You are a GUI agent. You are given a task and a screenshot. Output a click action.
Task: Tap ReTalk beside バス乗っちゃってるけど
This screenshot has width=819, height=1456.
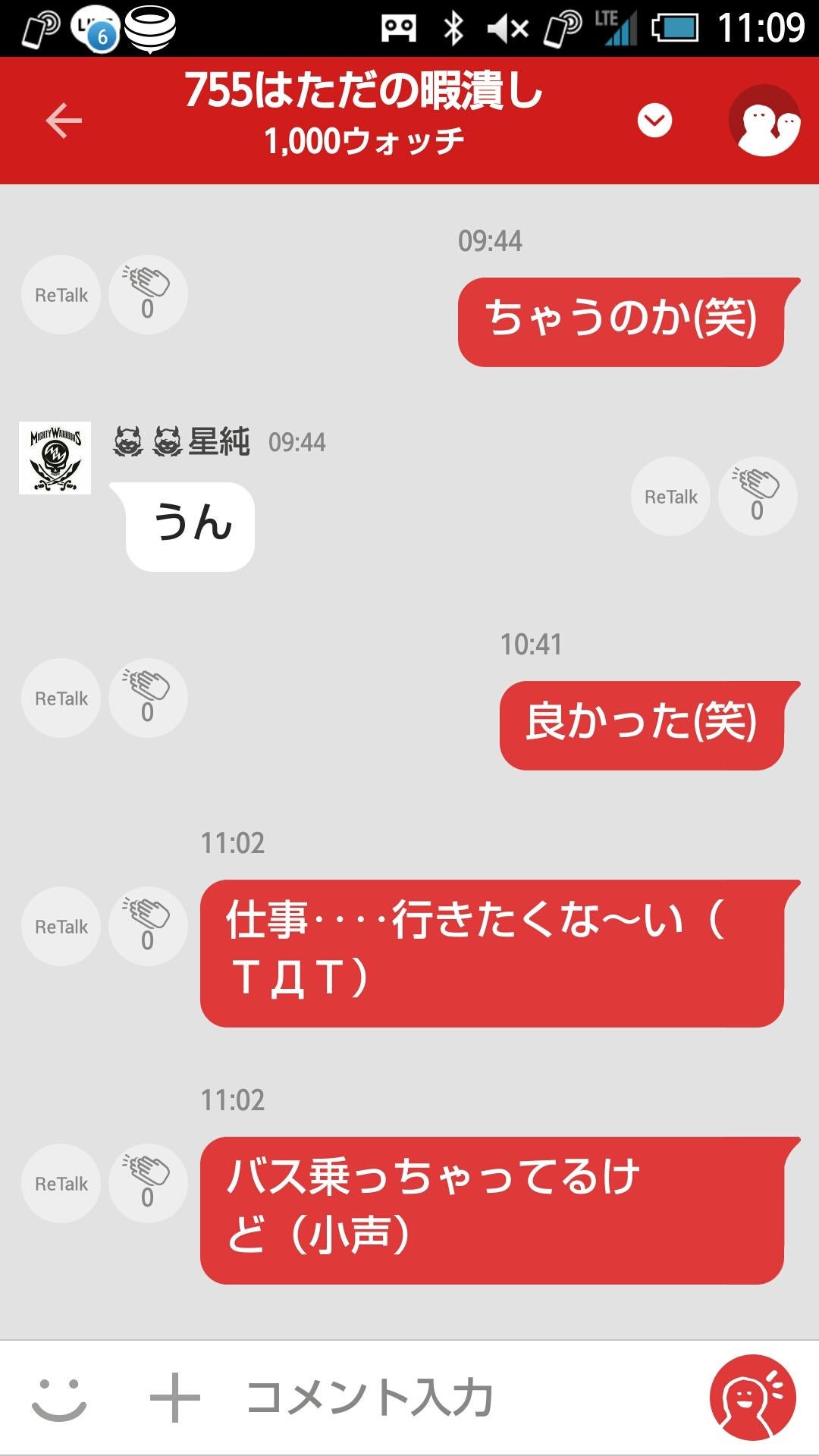pyautogui.click(x=60, y=1181)
